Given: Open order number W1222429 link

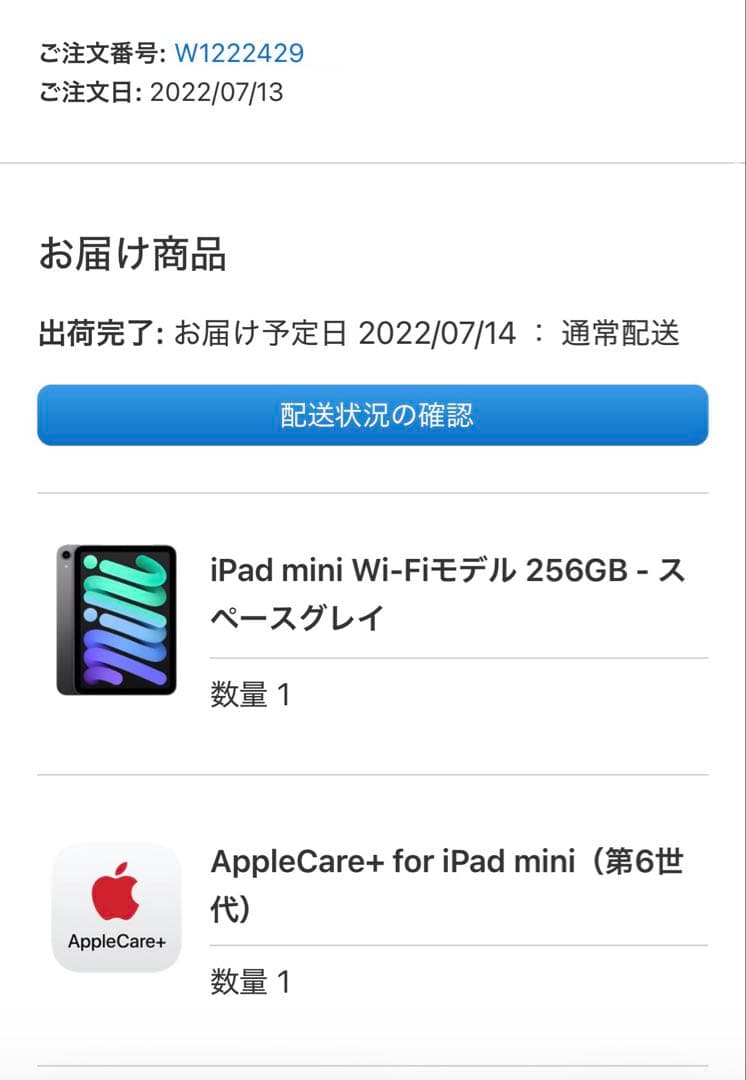Looking at the screenshot, I should pos(239,52).
